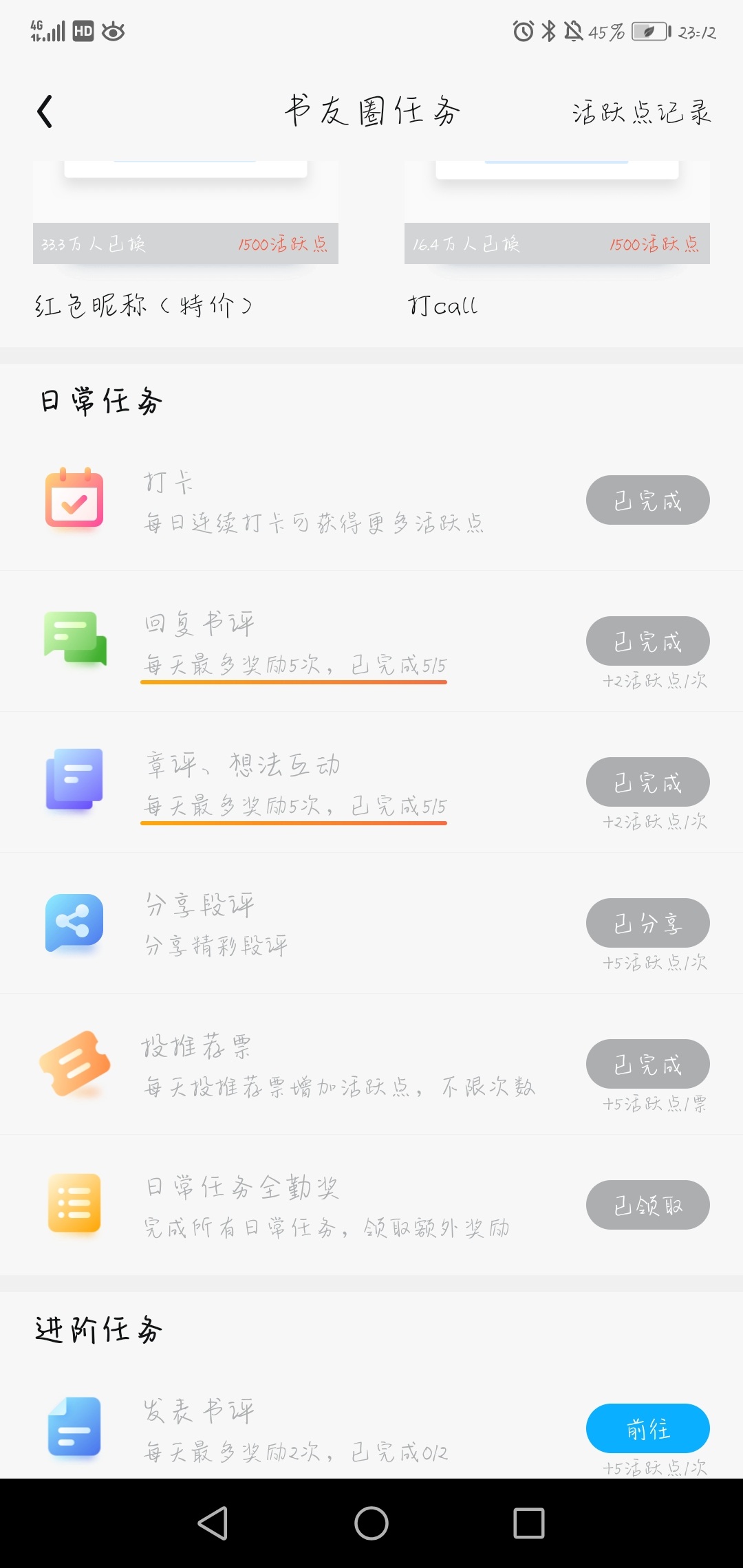Tap 已完成 button for 回复书评 task

(647, 641)
